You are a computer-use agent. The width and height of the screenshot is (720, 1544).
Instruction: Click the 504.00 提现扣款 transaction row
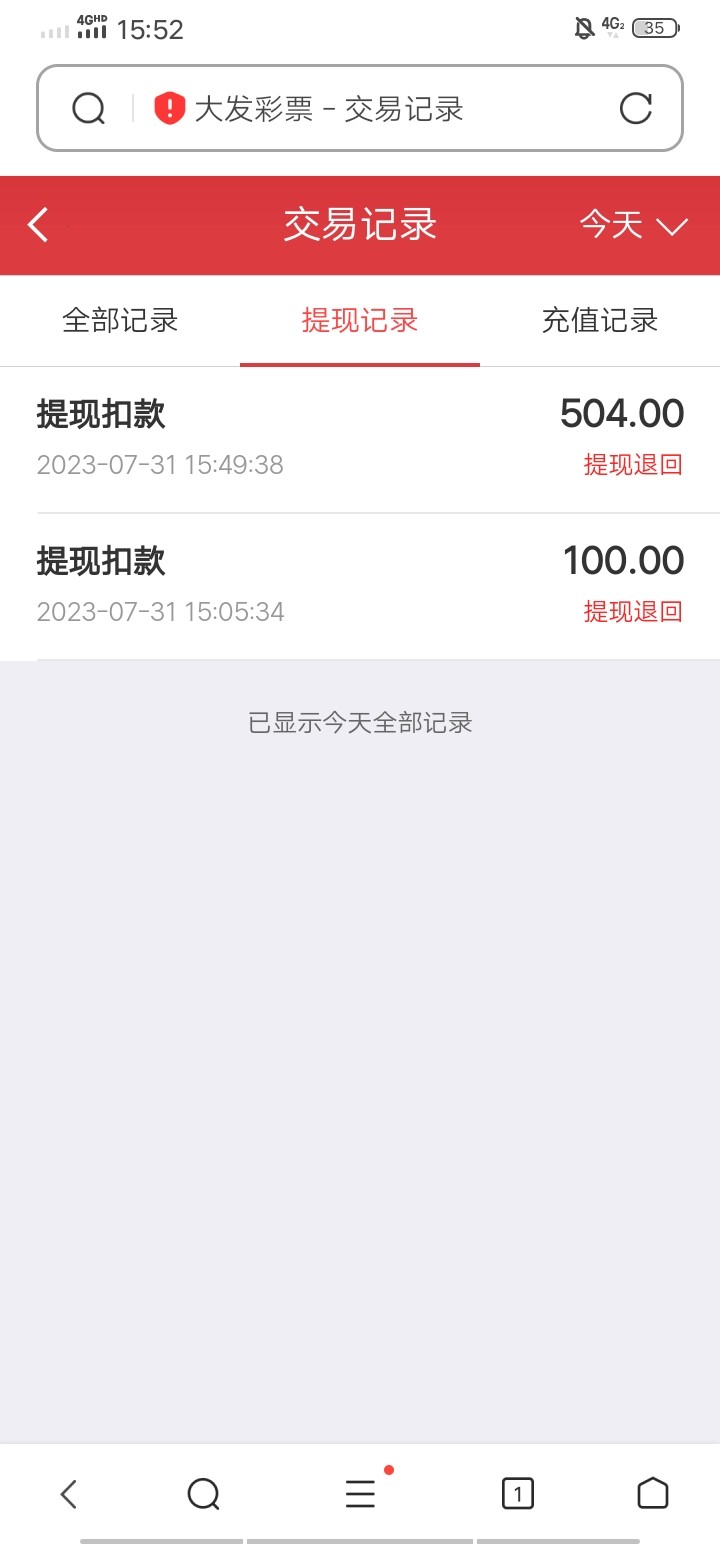(x=360, y=435)
